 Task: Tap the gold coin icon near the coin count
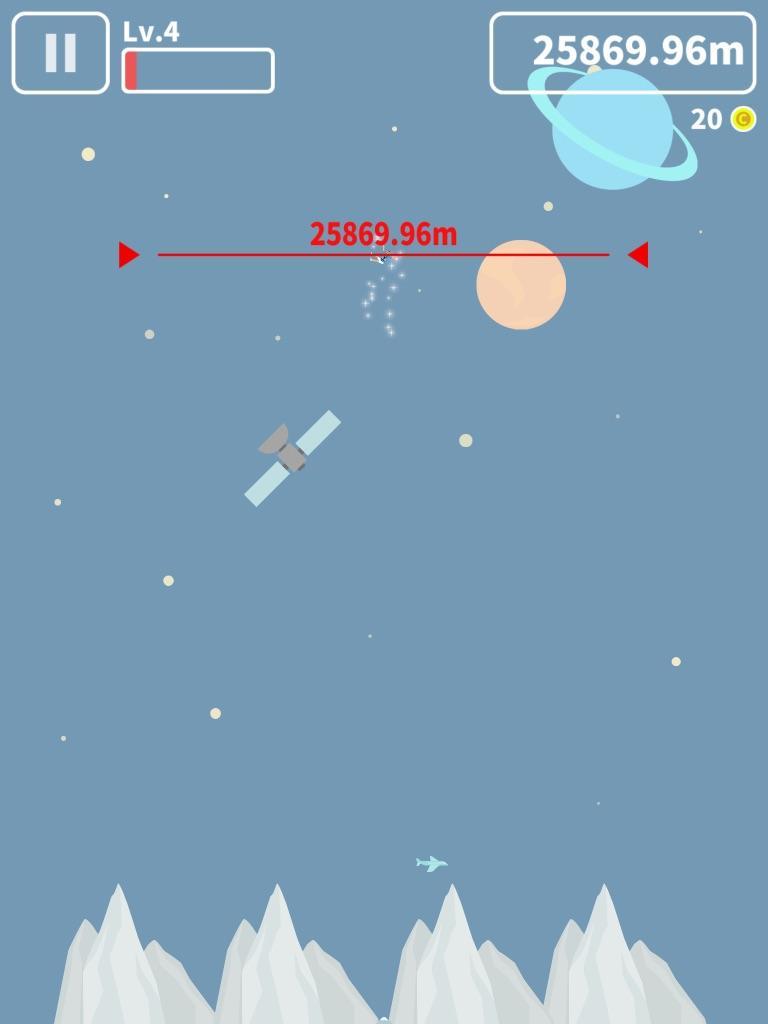pos(744,120)
